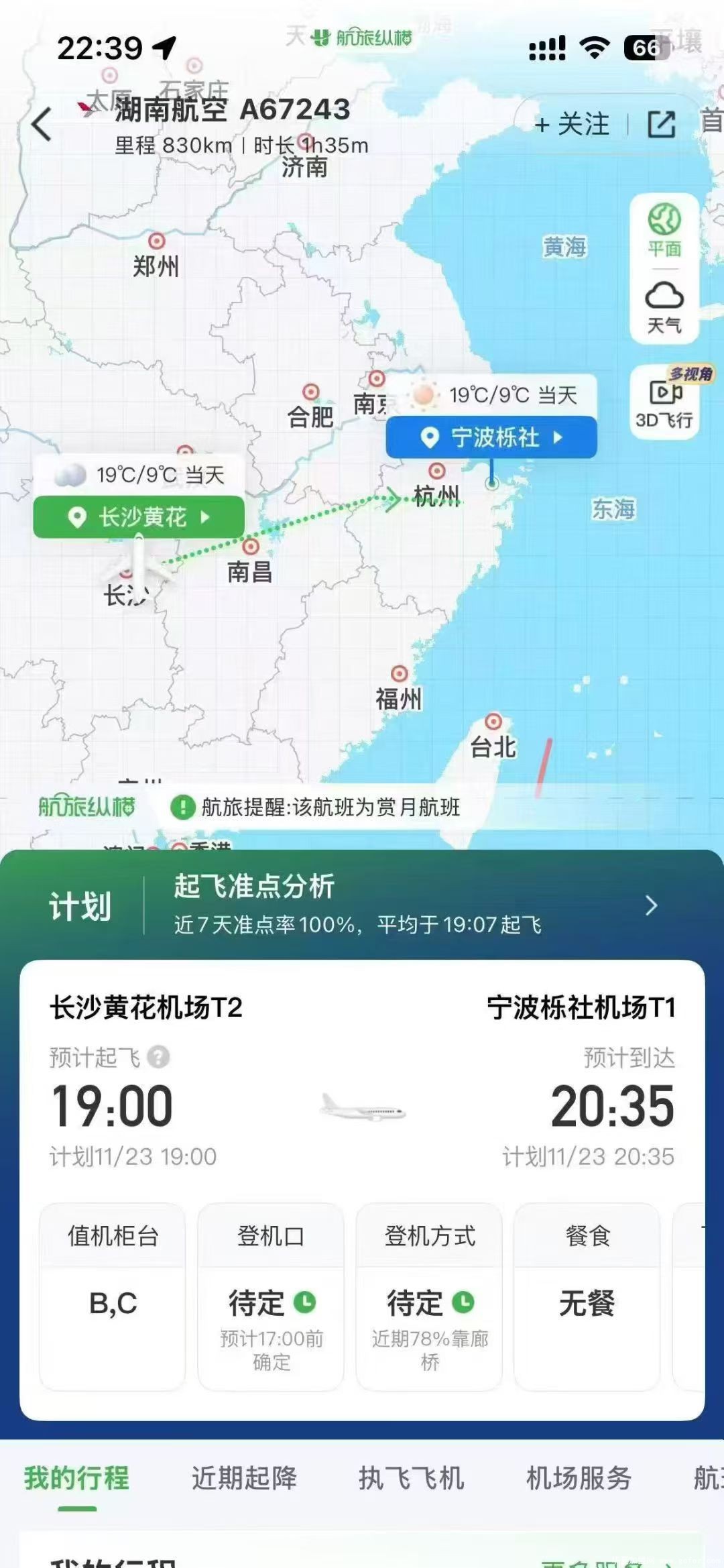Image resolution: width=724 pixels, height=1568 pixels.
Task: Open the 宁波栎社 airport label
Action: [x=491, y=437]
